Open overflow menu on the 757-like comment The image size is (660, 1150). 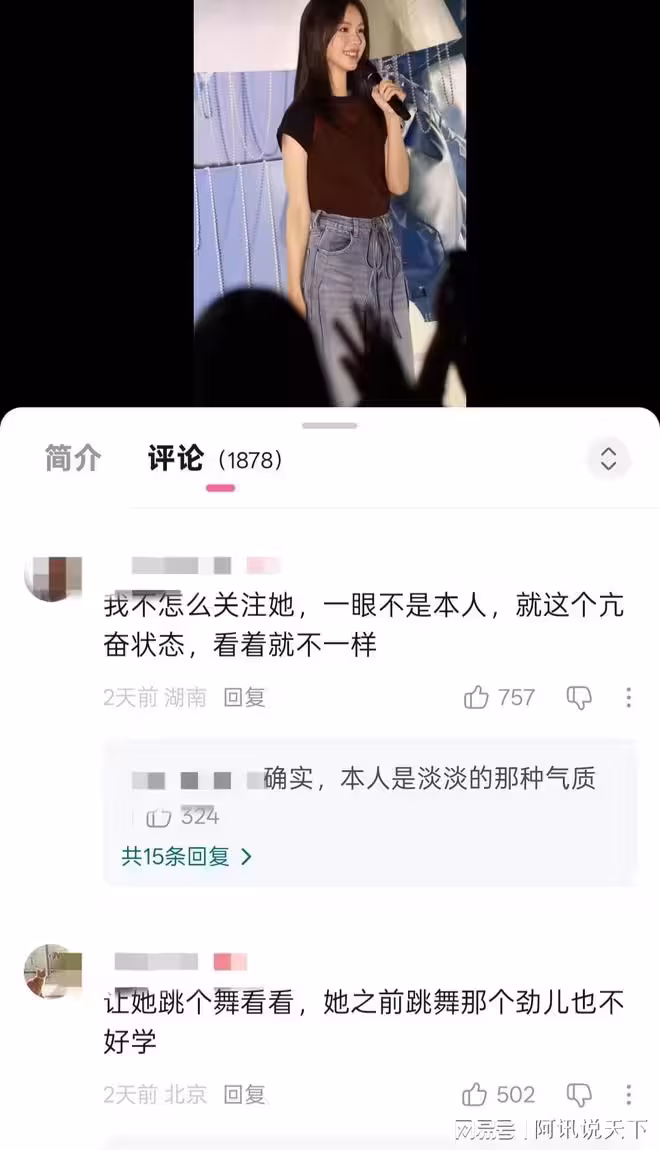pos(628,698)
